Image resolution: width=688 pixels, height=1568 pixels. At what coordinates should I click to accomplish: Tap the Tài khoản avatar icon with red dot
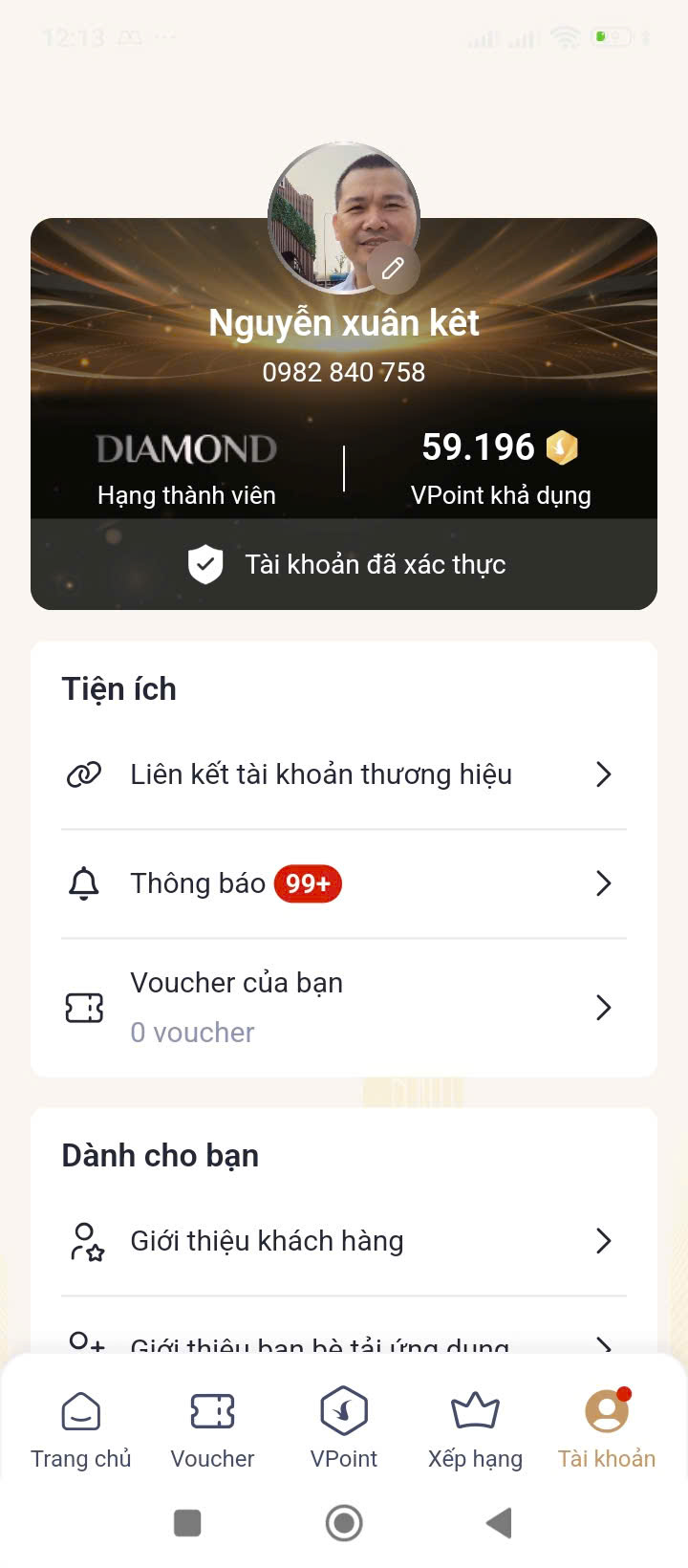tap(606, 1410)
